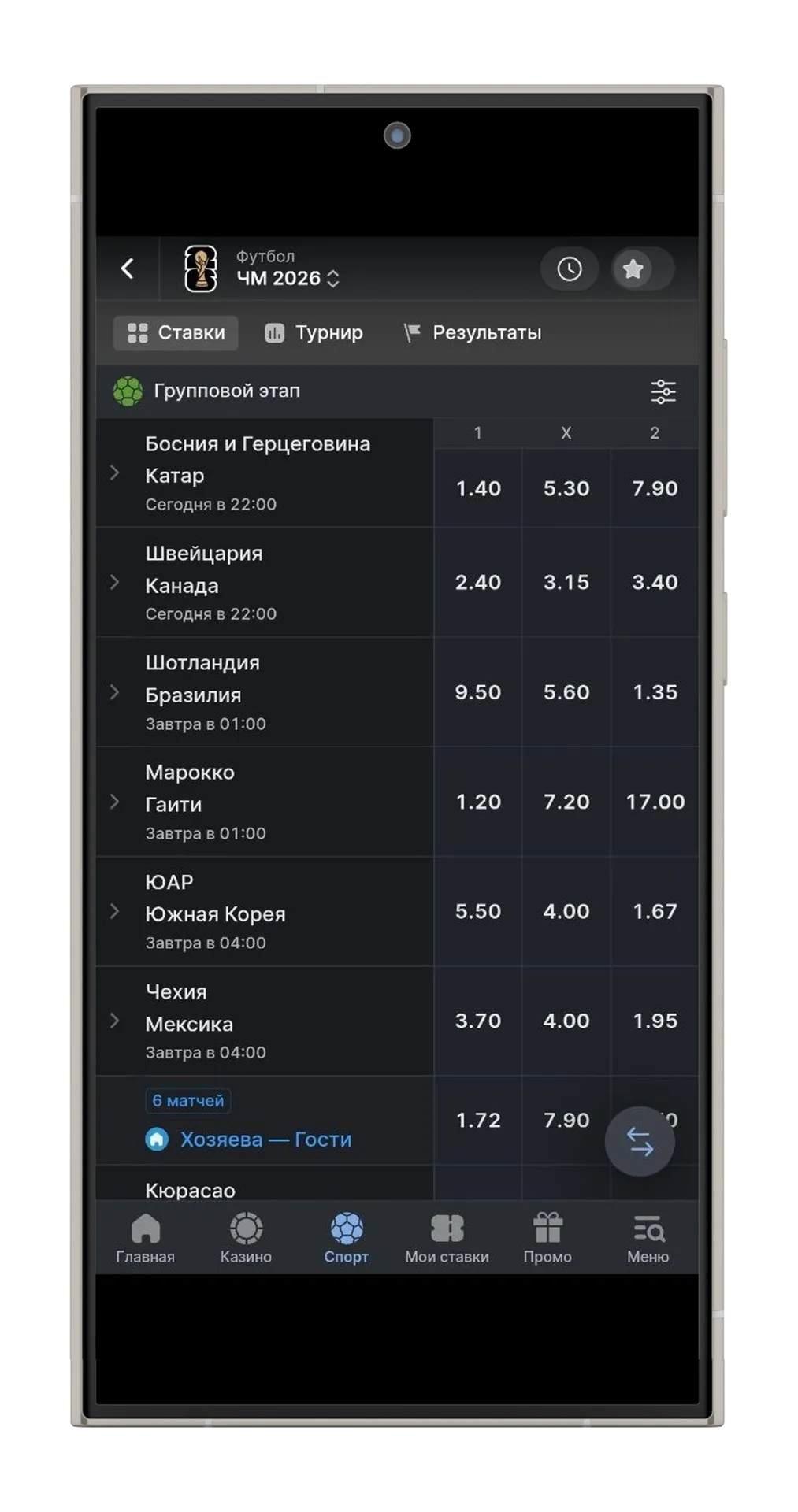Screen dimensions: 798x1512
Task: Go back using the header arrow
Action: click(x=127, y=269)
